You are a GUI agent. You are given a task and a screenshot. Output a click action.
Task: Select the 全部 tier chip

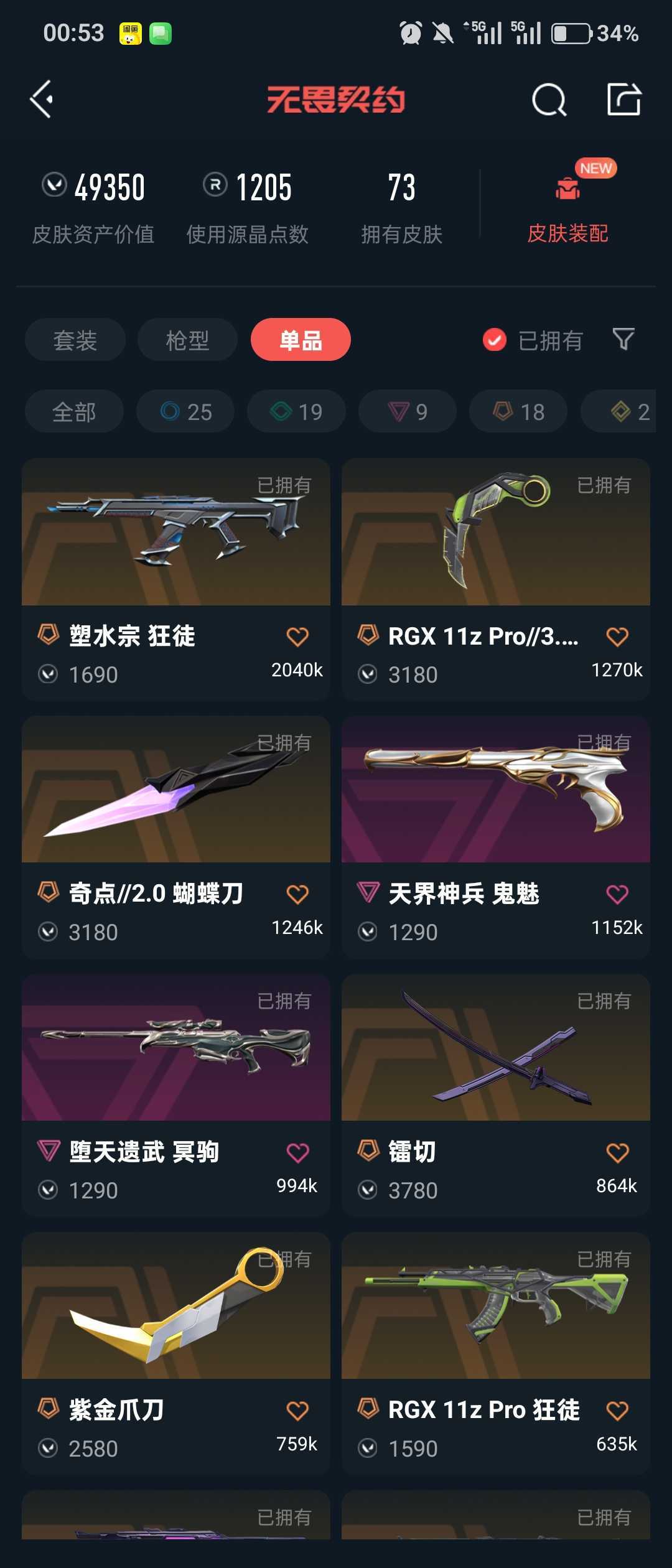(x=74, y=411)
